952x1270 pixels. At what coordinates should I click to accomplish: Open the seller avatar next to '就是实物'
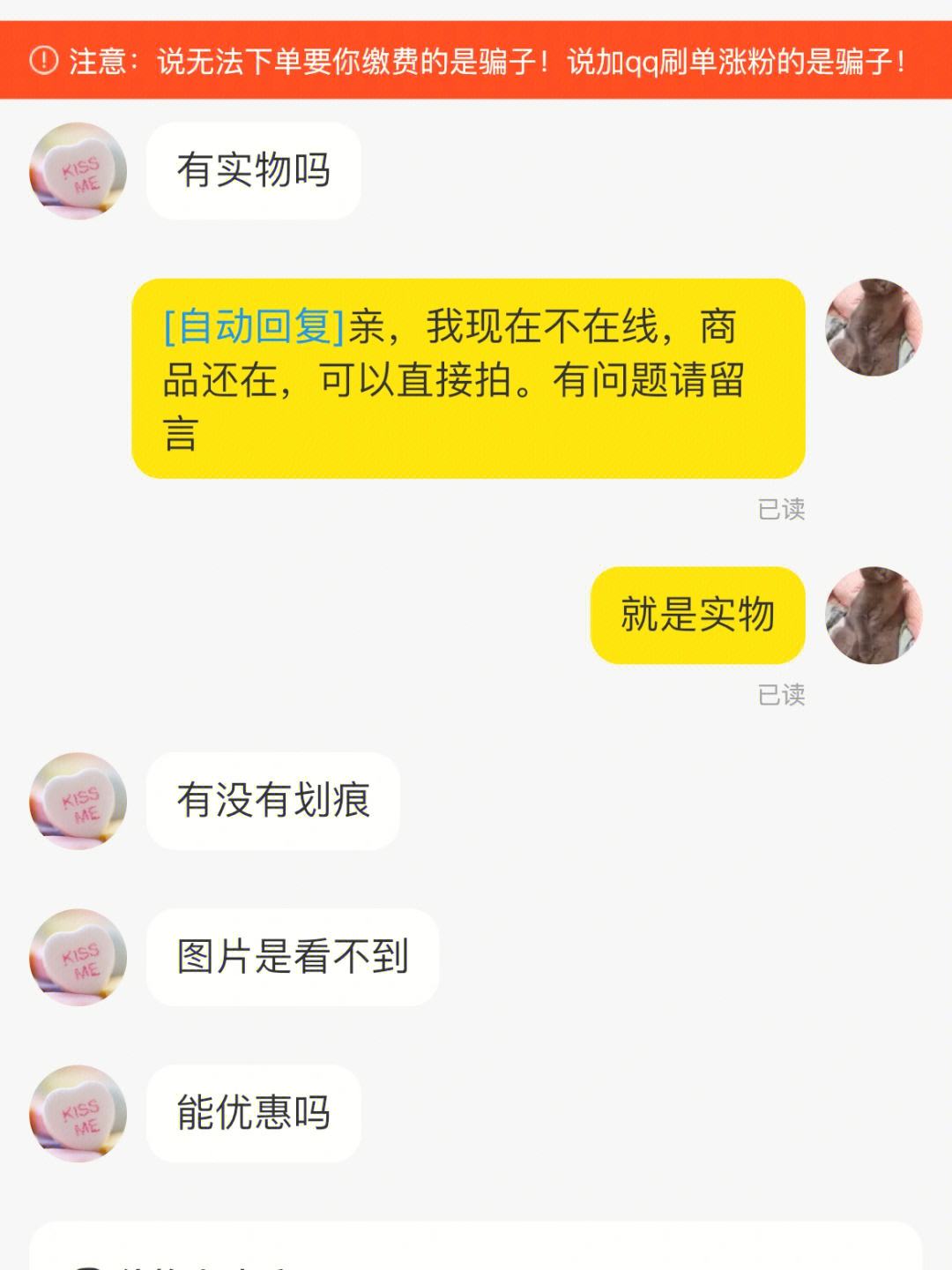point(873,615)
